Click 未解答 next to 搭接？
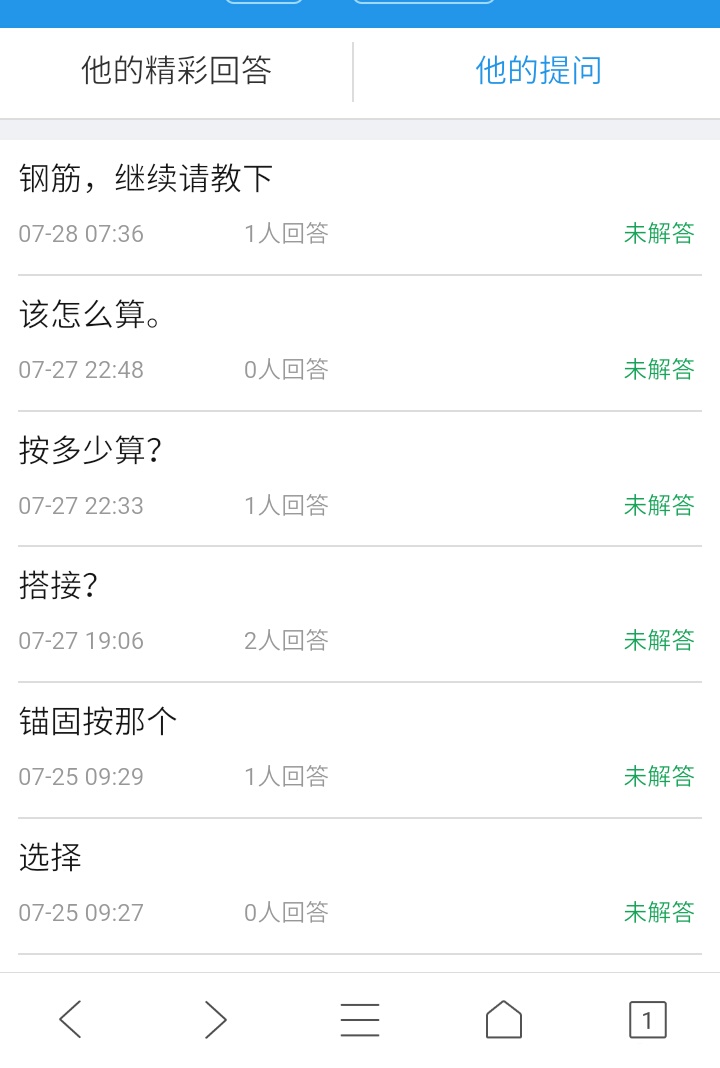 pos(659,640)
